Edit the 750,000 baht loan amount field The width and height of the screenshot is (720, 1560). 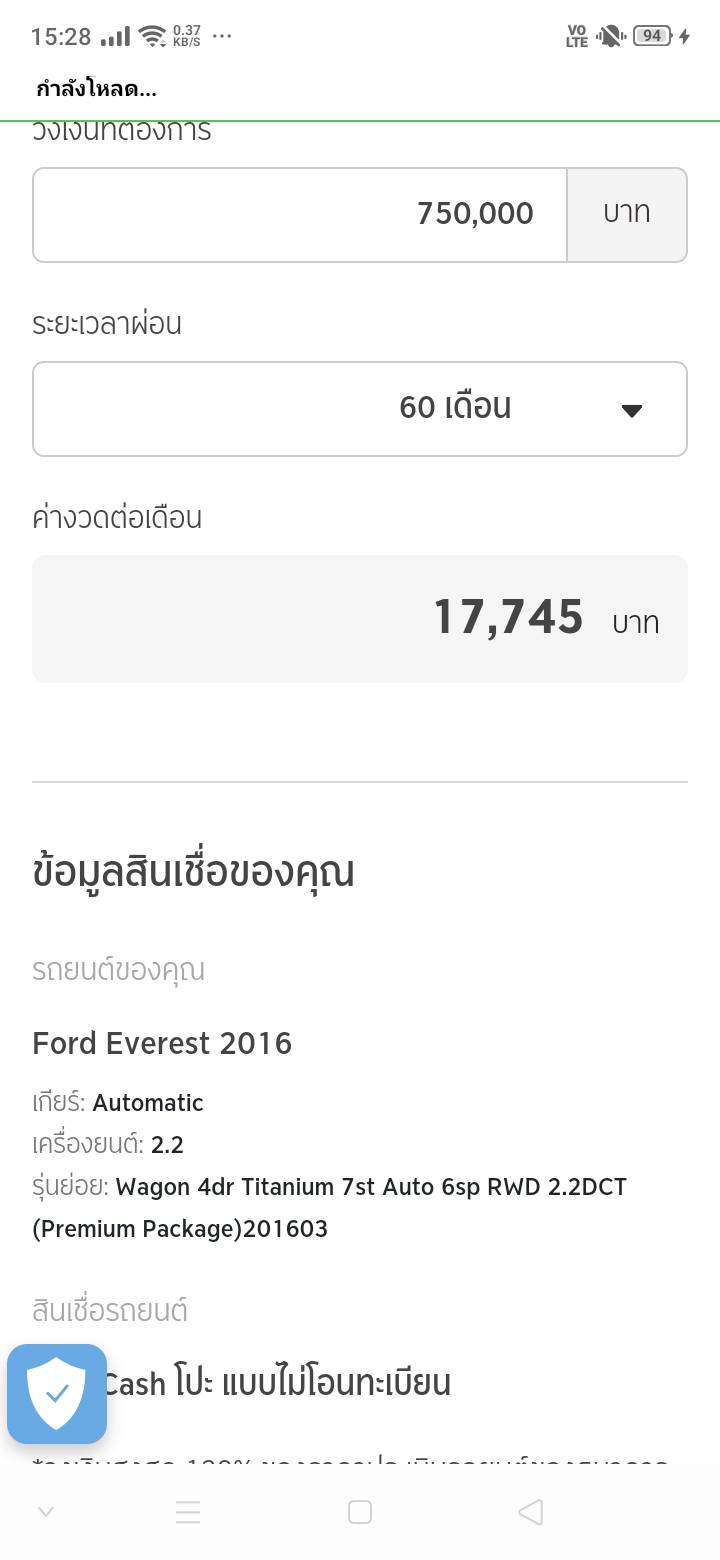(x=300, y=215)
